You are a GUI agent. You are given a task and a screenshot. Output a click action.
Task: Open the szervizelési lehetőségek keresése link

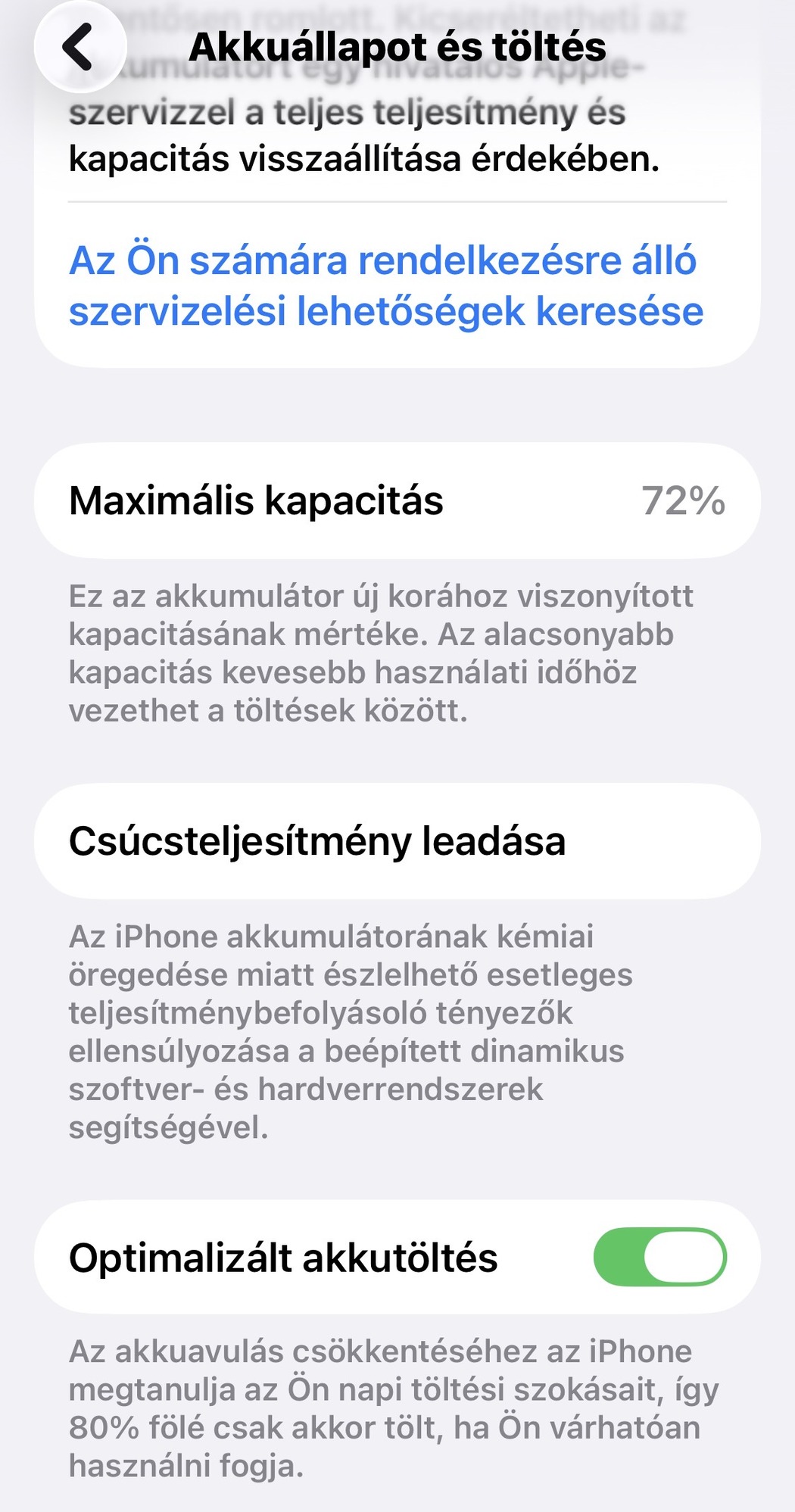point(386,286)
